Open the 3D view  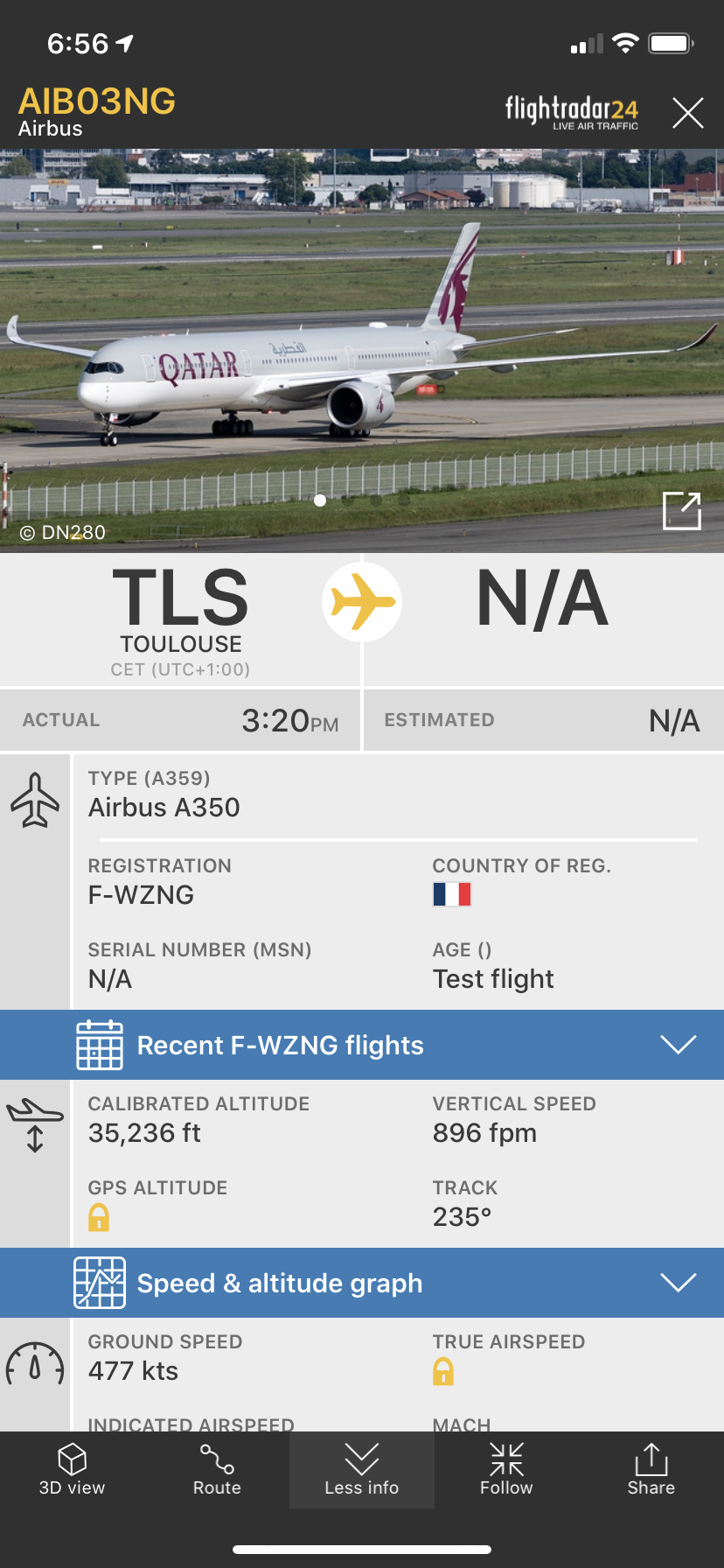(x=72, y=1470)
